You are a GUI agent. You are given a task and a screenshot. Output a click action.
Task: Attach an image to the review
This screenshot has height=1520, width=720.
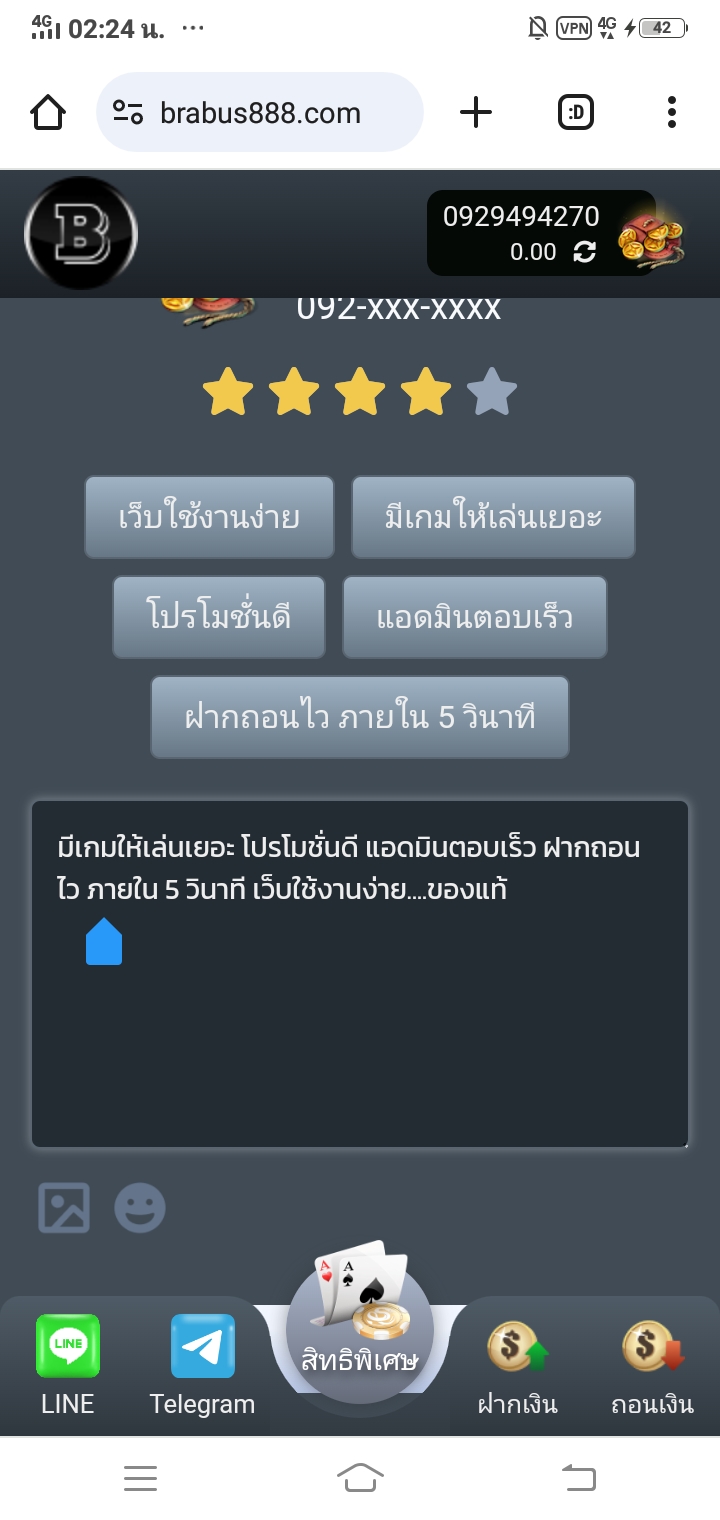click(x=64, y=1208)
